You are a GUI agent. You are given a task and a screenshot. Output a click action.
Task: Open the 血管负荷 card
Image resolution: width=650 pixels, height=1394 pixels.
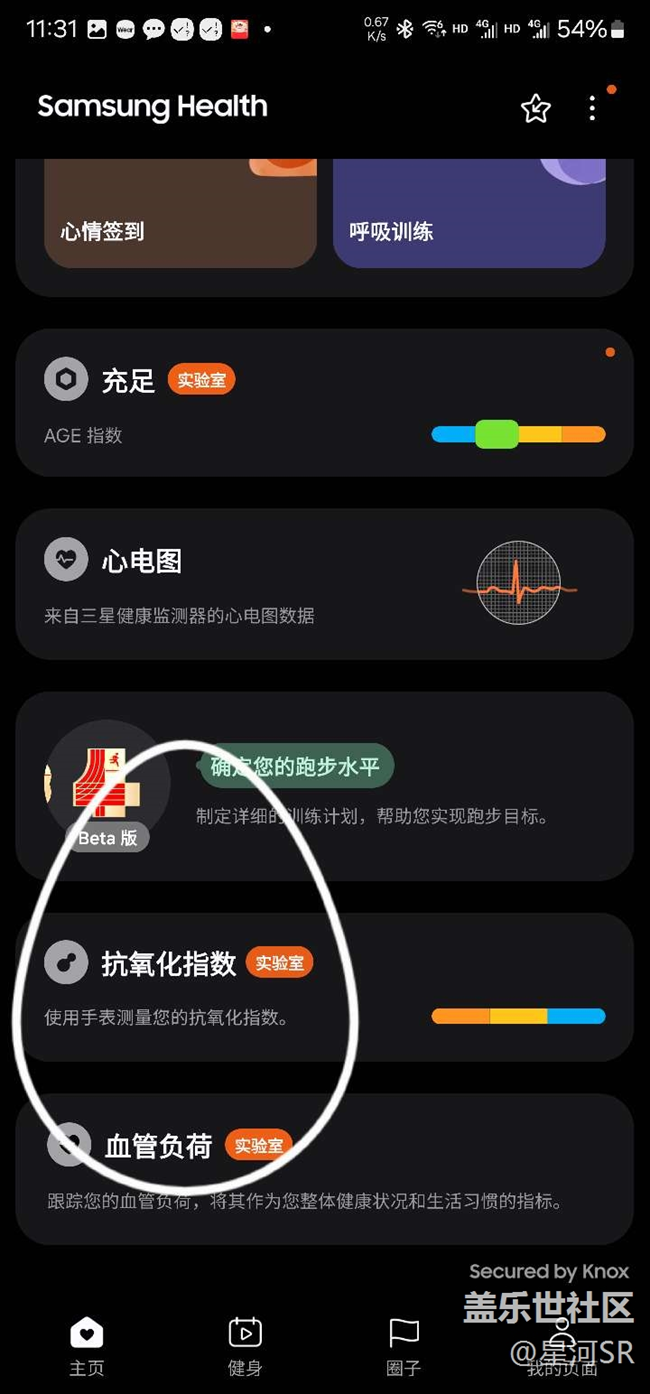(324, 1168)
